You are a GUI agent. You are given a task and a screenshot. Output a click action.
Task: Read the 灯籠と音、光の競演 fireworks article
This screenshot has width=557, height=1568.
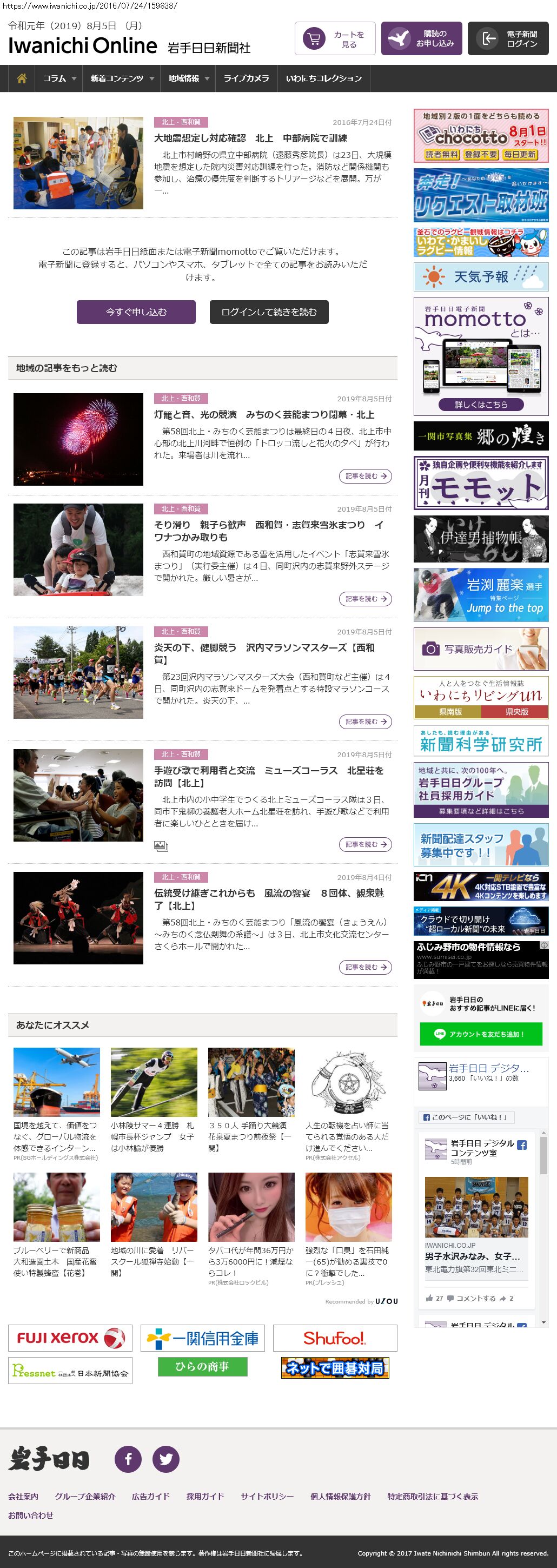pos(263,414)
